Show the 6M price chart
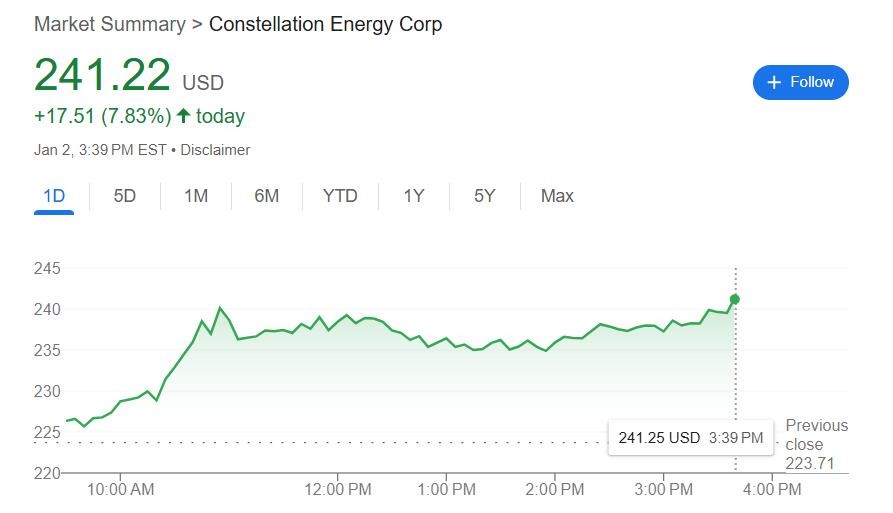The image size is (893, 513). point(266,196)
